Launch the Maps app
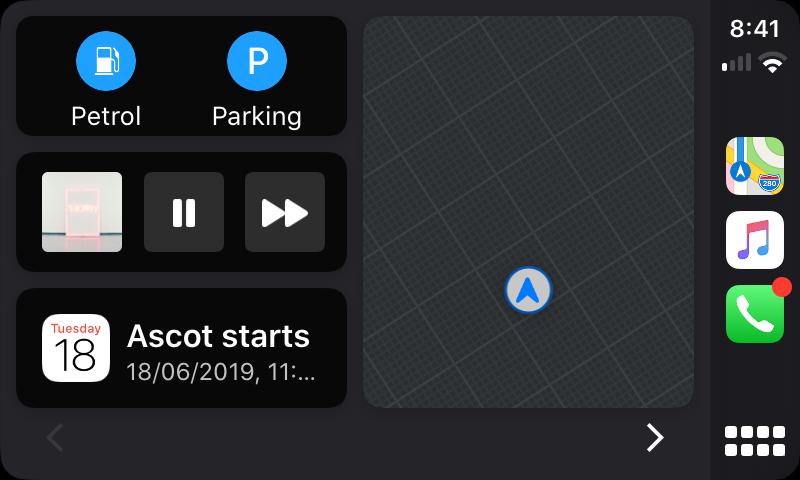 coord(755,166)
